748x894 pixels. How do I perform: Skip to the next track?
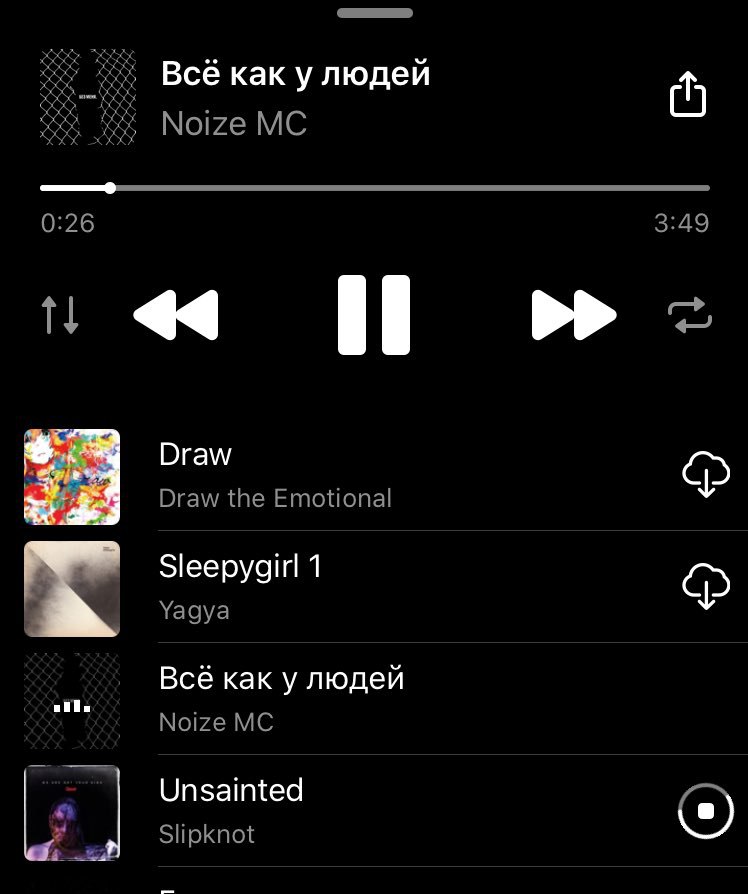(x=573, y=315)
